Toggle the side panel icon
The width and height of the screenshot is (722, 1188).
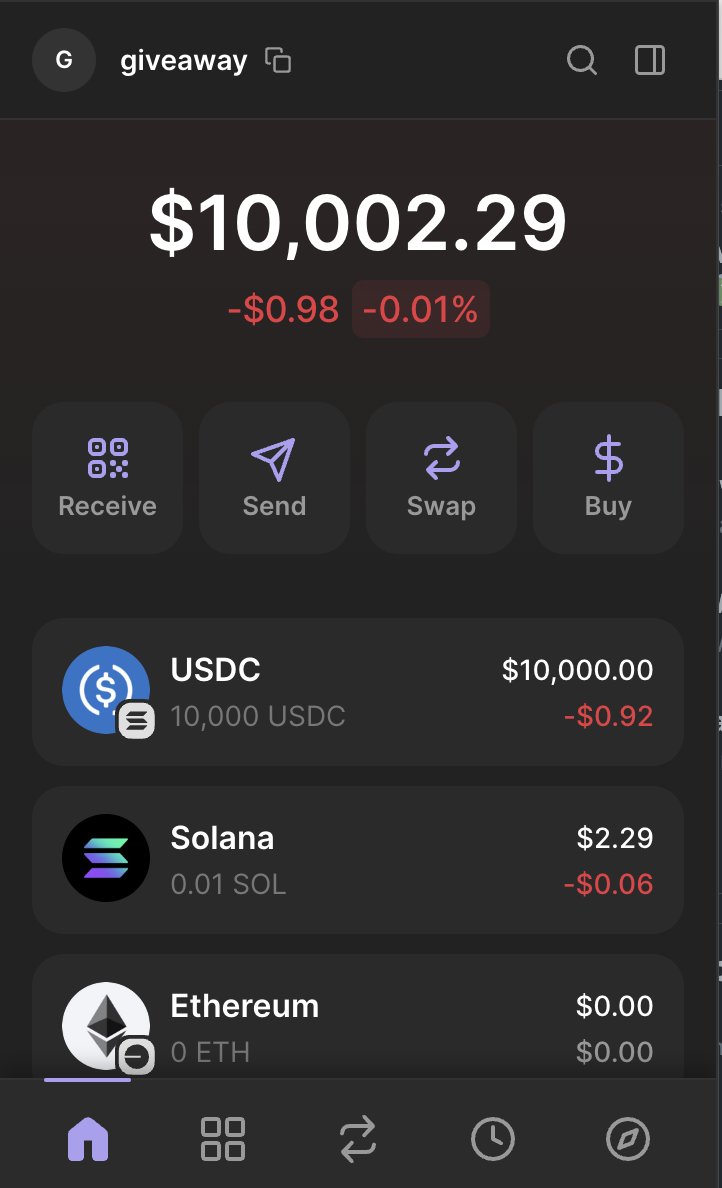649,60
